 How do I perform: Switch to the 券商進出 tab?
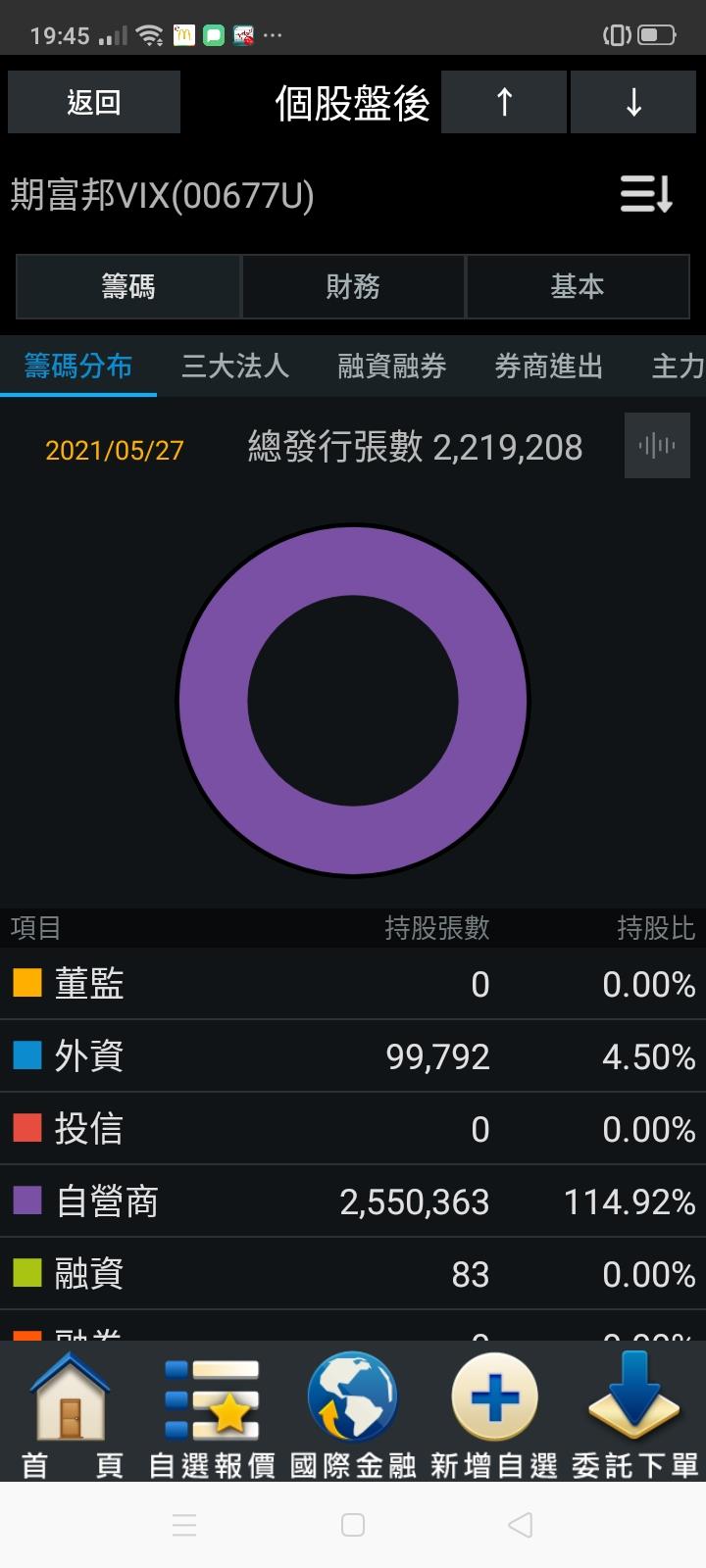point(548,367)
